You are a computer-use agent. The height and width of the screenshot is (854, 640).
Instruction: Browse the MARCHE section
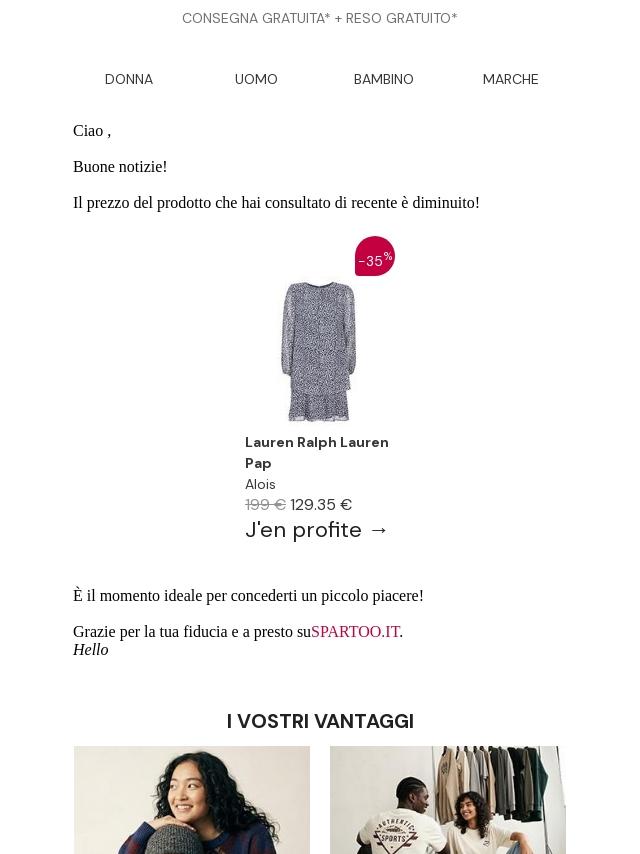click(x=510, y=79)
